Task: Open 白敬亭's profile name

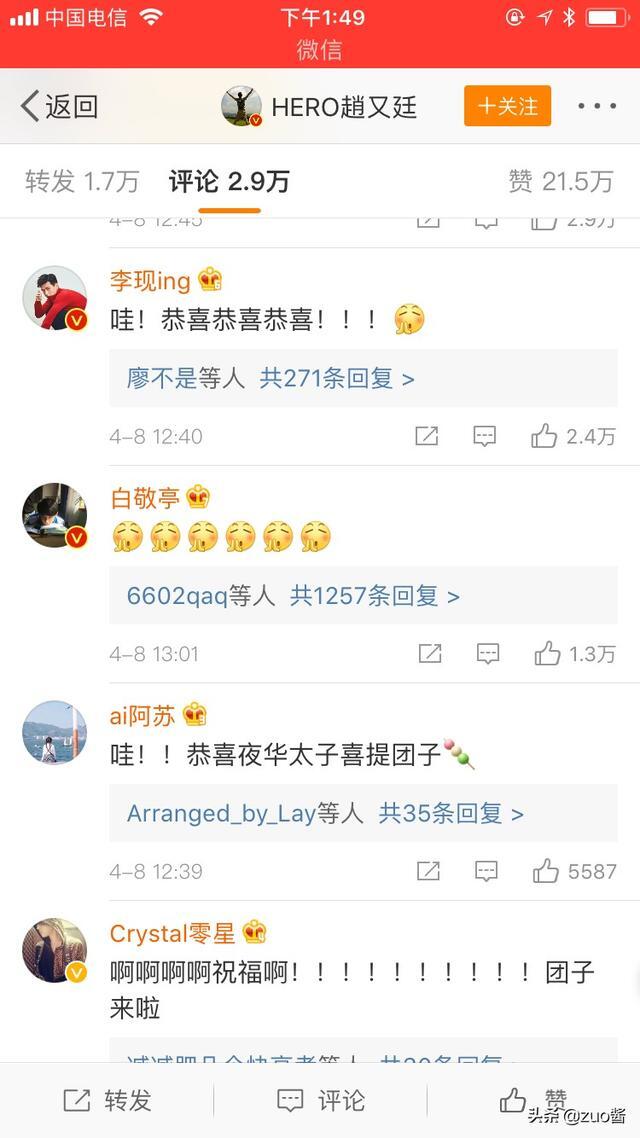Action: tap(145, 498)
